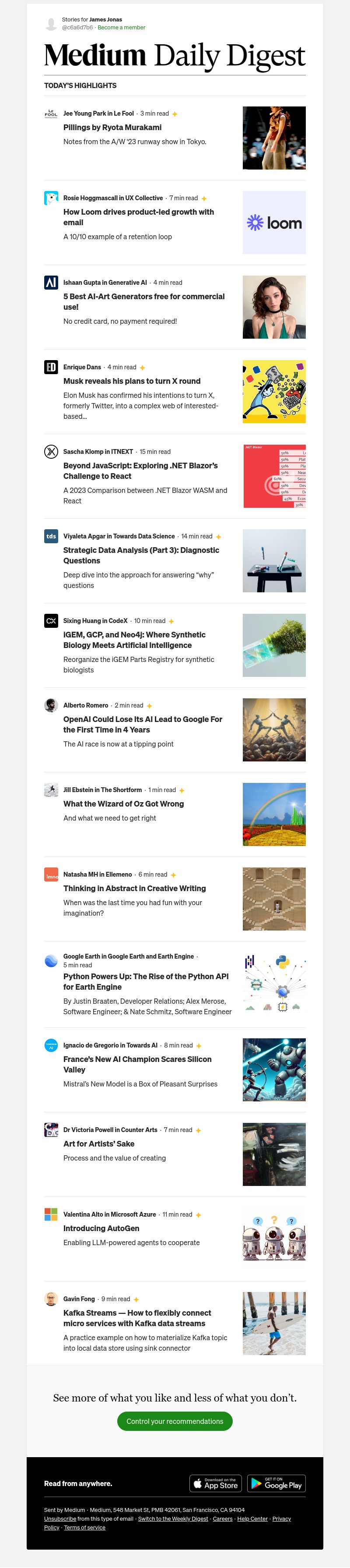
Task: Open the Pillings by Ryota Murakami article
Action: pyautogui.click(x=112, y=127)
